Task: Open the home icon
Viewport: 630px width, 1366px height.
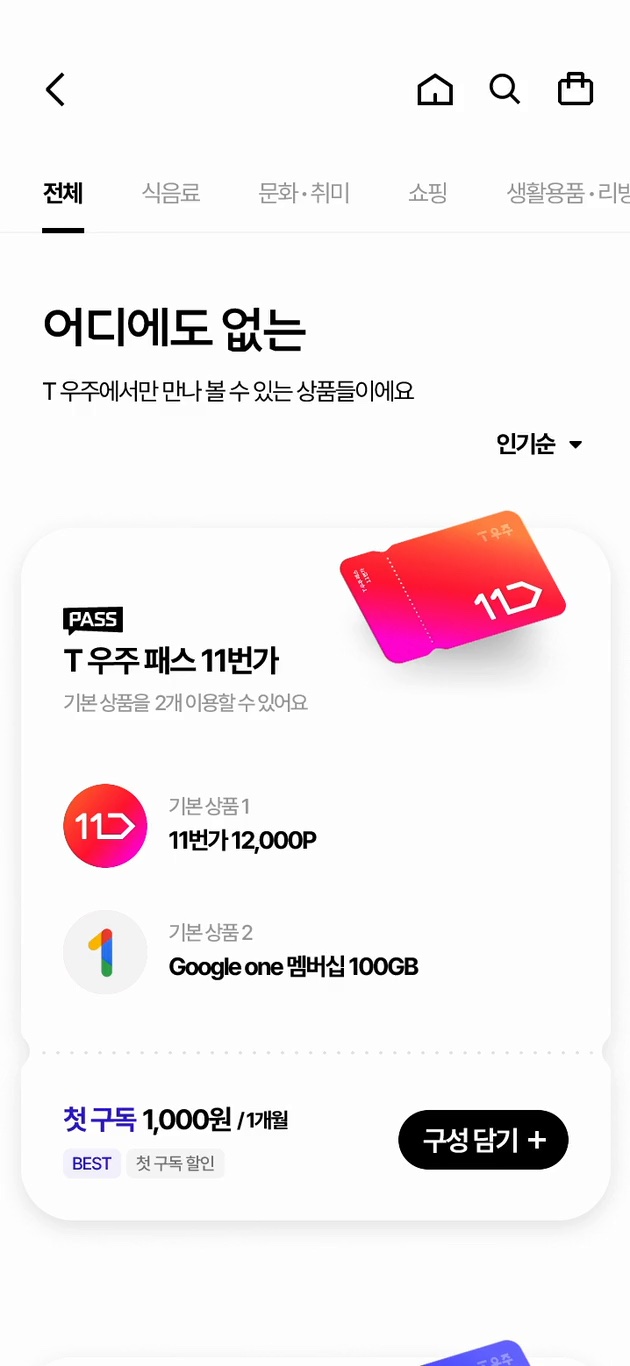Action: click(x=435, y=90)
